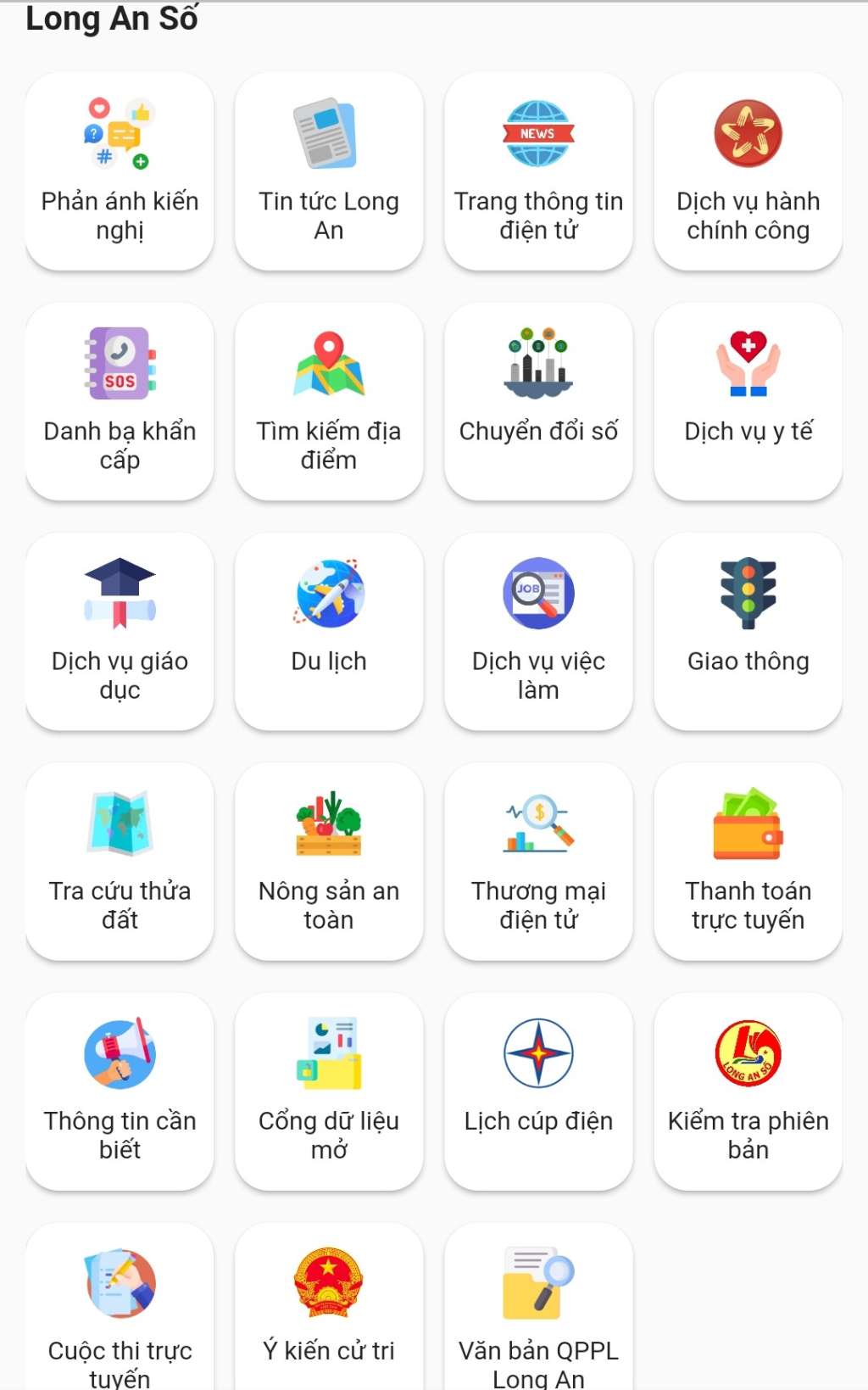Select Nông sản an toàn tile
Image resolution: width=868 pixels, height=1390 pixels.
coord(329,862)
